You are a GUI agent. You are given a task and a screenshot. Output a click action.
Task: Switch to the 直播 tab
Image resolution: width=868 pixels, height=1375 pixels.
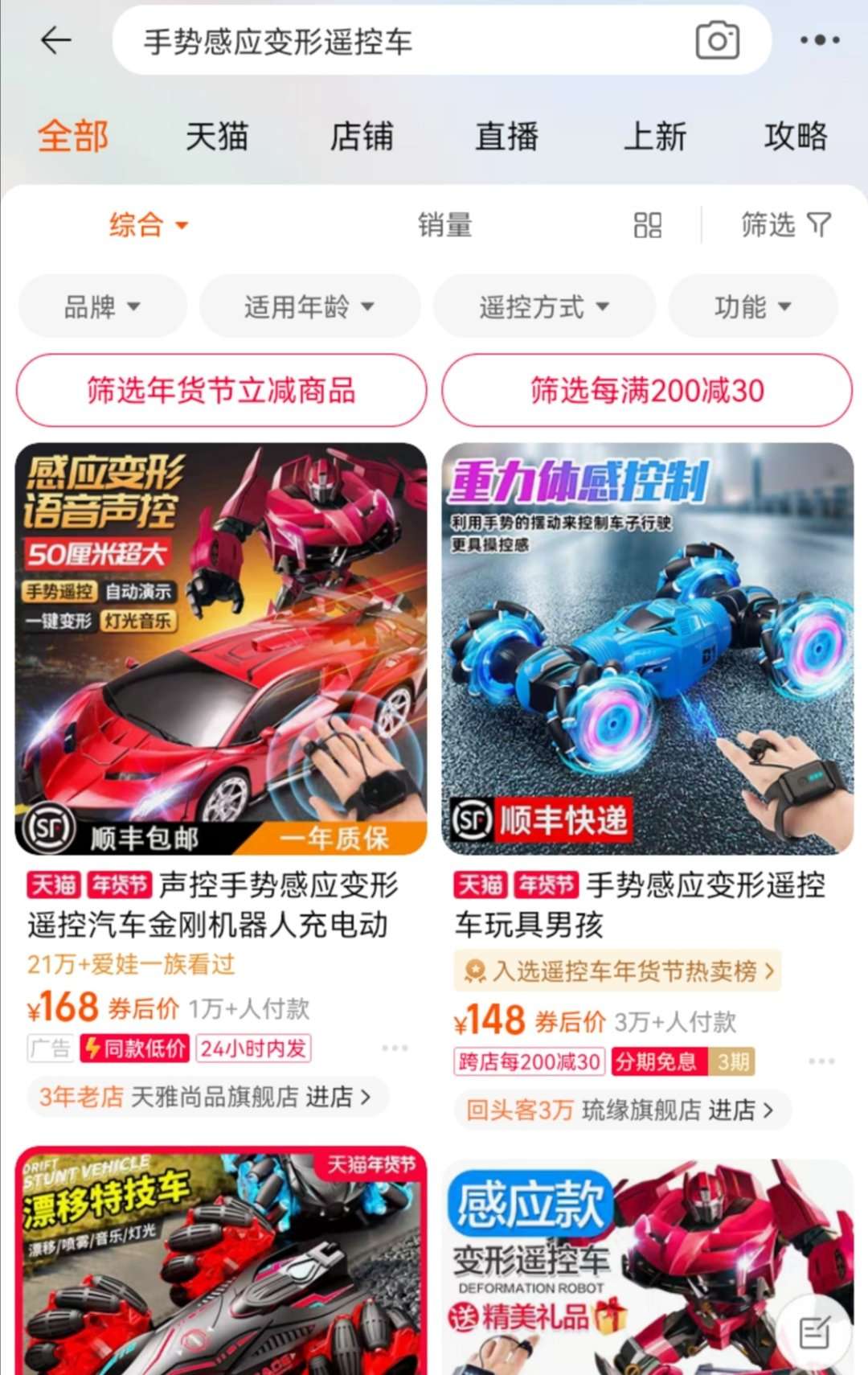506,136
